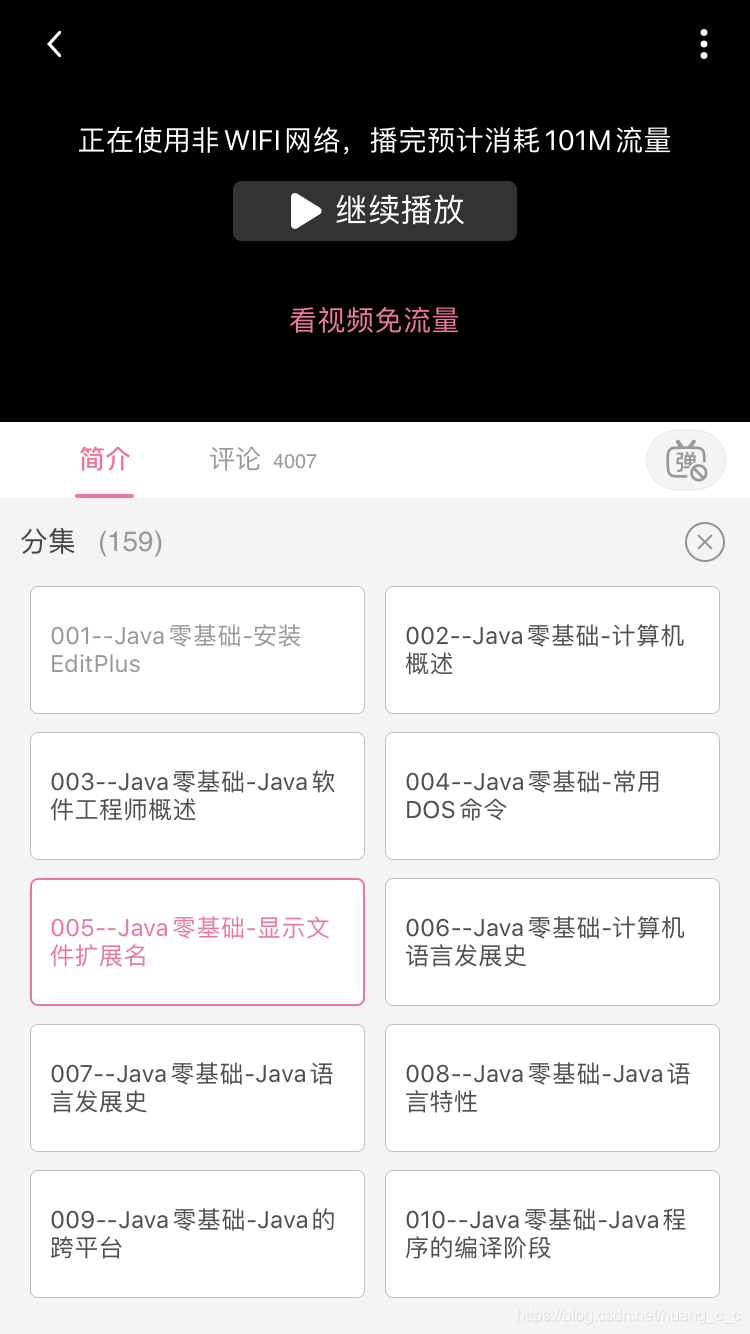Open episode 010 Java程序的编译阶段

(551, 1233)
